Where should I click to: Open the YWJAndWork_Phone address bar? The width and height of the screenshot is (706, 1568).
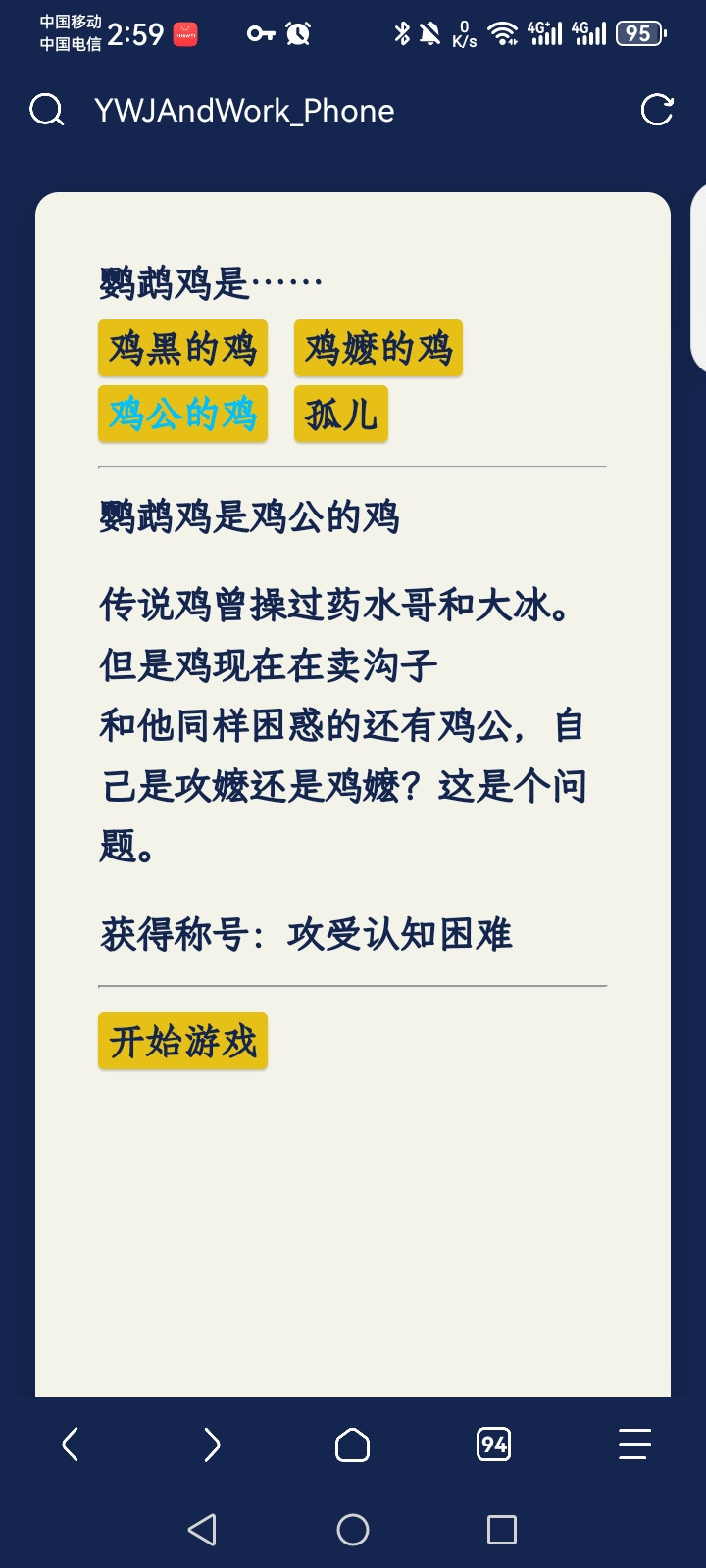coord(244,111)
